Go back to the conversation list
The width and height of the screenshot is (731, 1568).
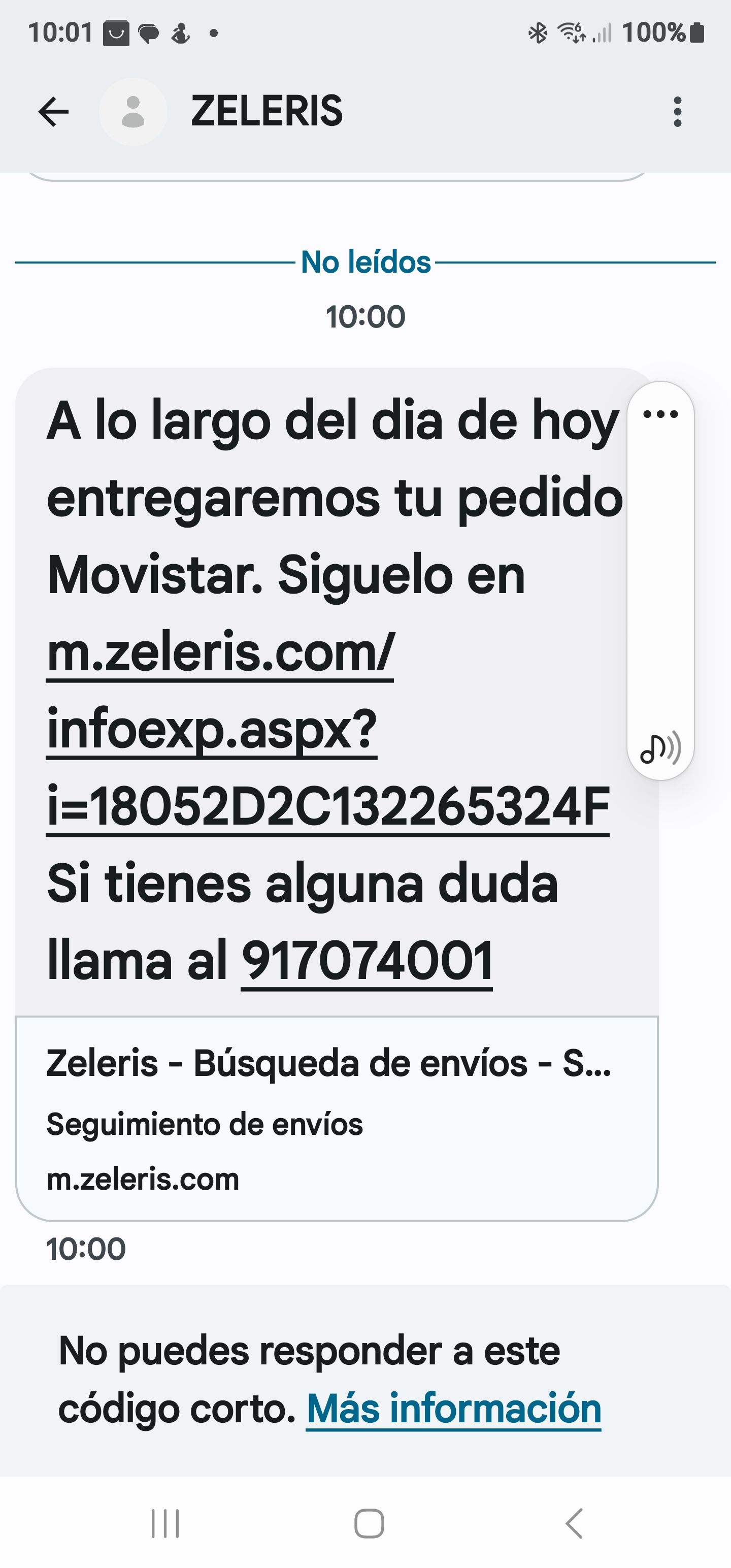point(54,112)
